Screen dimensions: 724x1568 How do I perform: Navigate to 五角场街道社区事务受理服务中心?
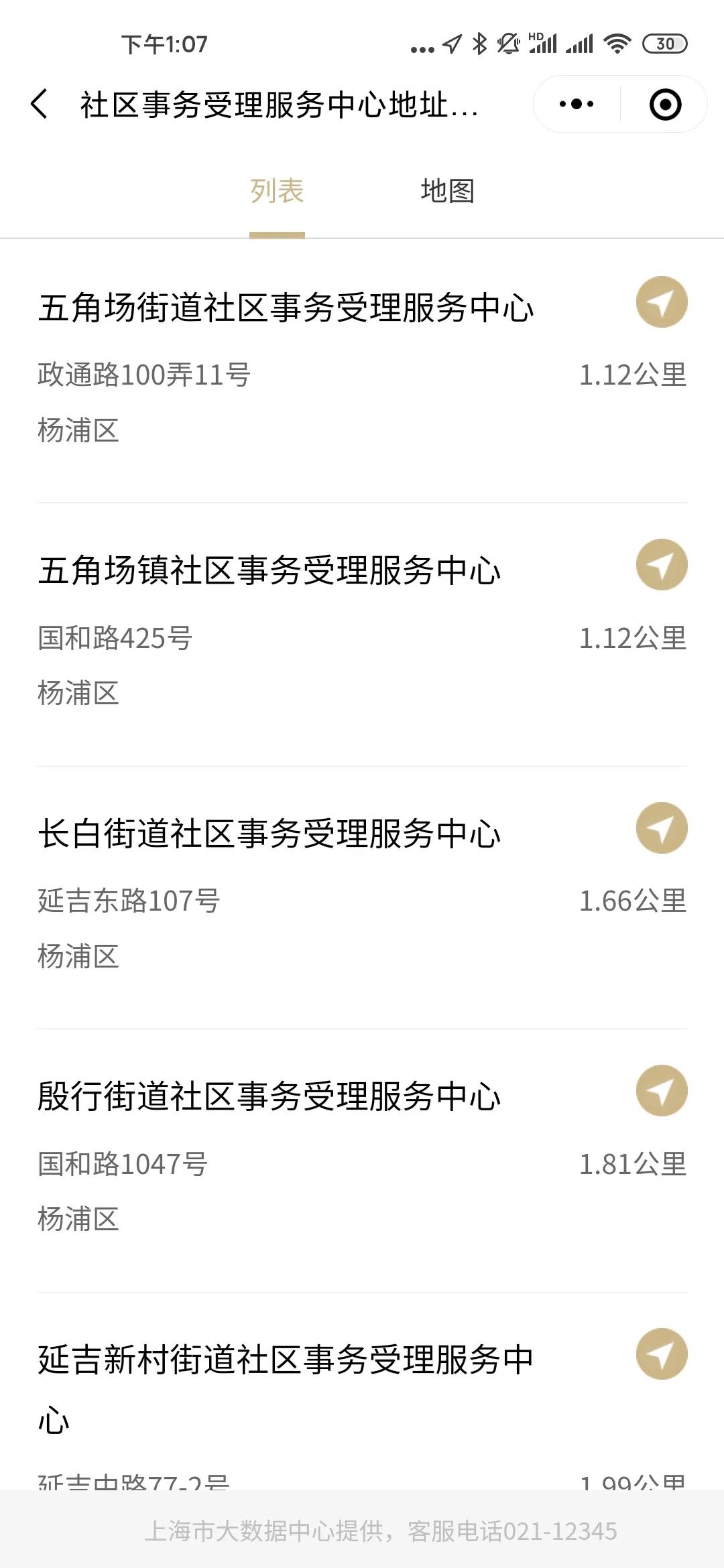point(661,302)
